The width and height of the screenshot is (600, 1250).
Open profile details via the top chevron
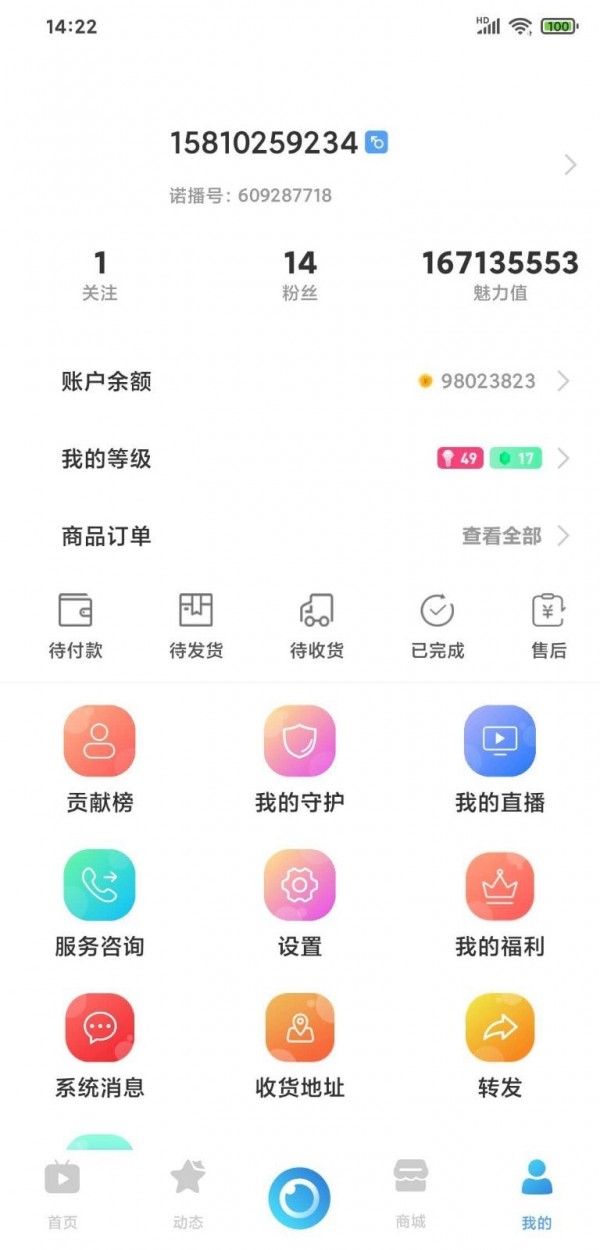click(570, 165)
